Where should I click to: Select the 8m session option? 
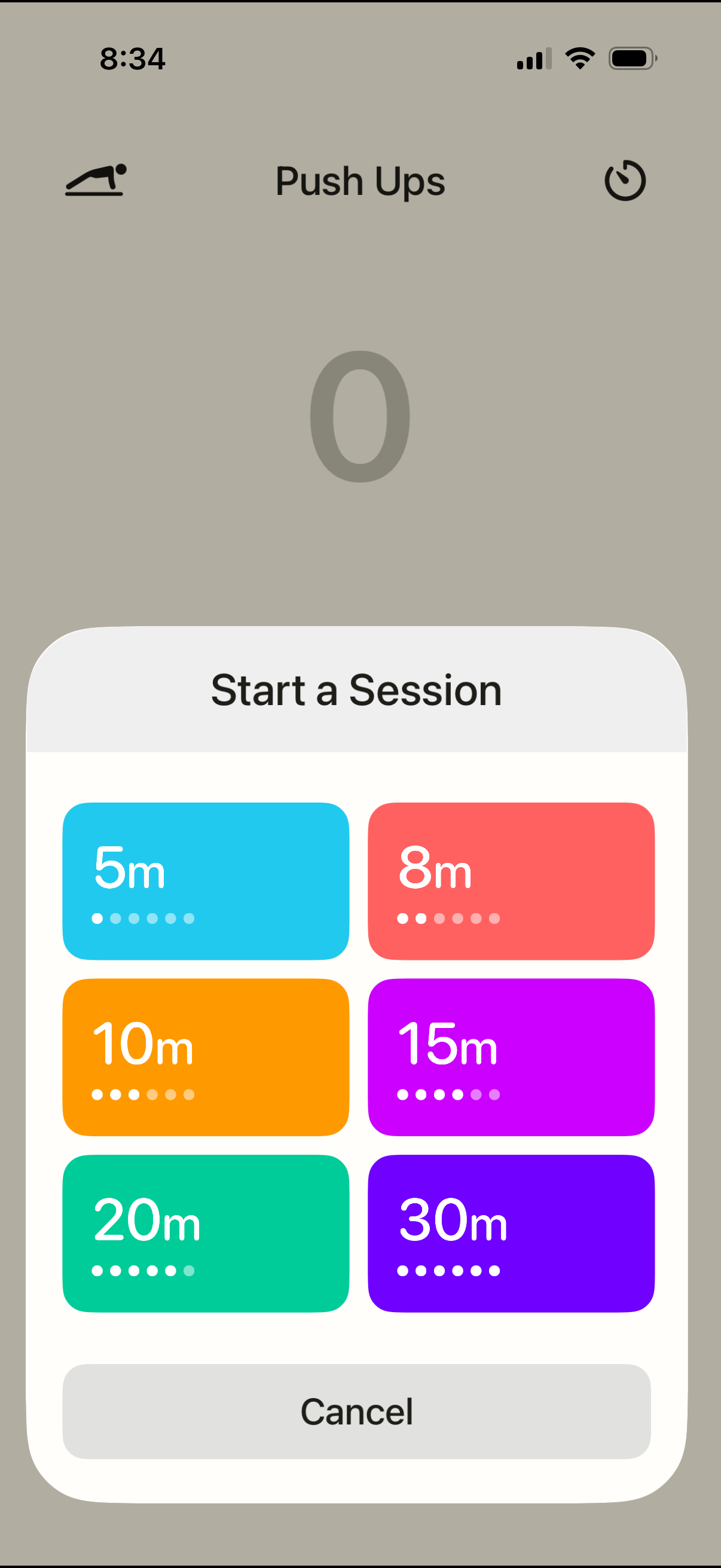511,880
